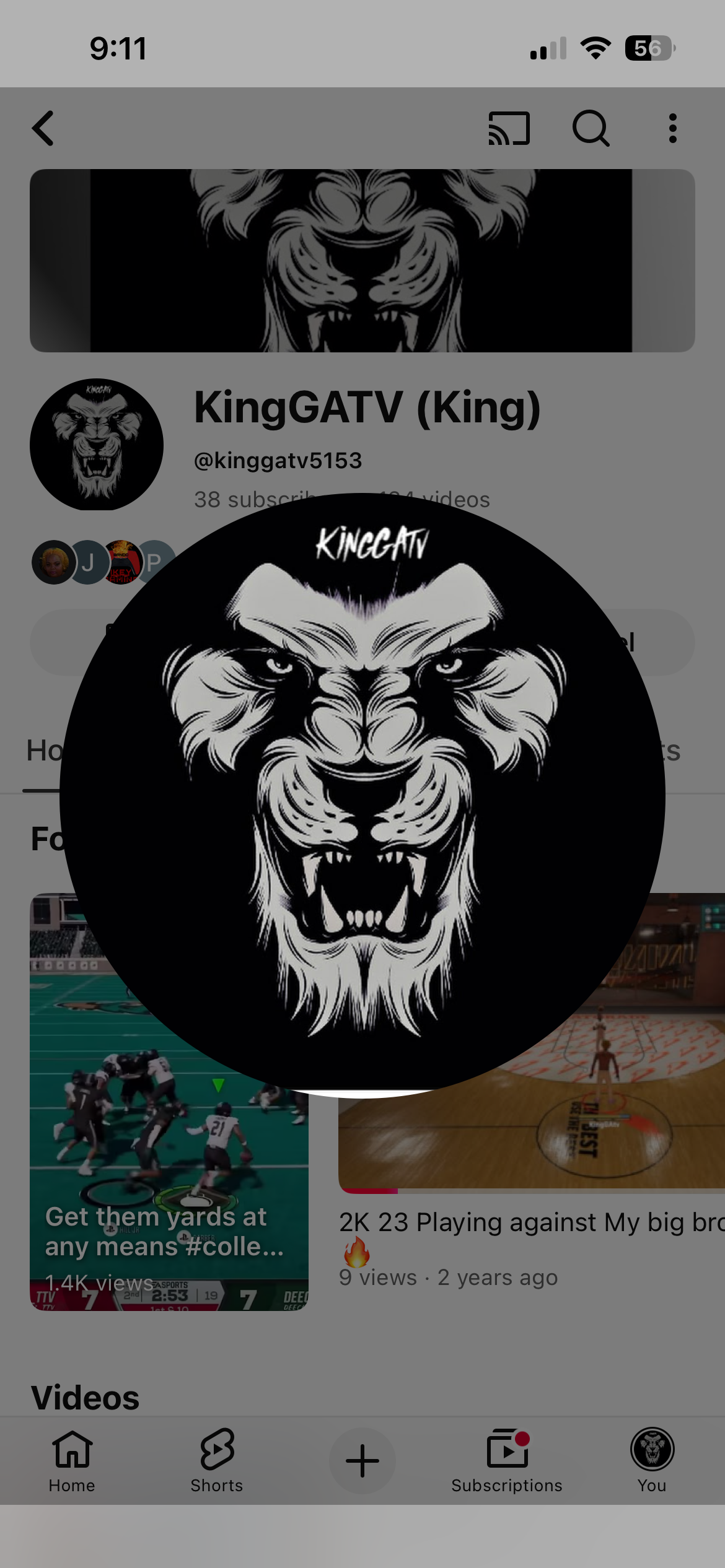The image size is (725, 1568).
Task: Open the search icon
Action: pyautogui.click(x=591, y=128)
